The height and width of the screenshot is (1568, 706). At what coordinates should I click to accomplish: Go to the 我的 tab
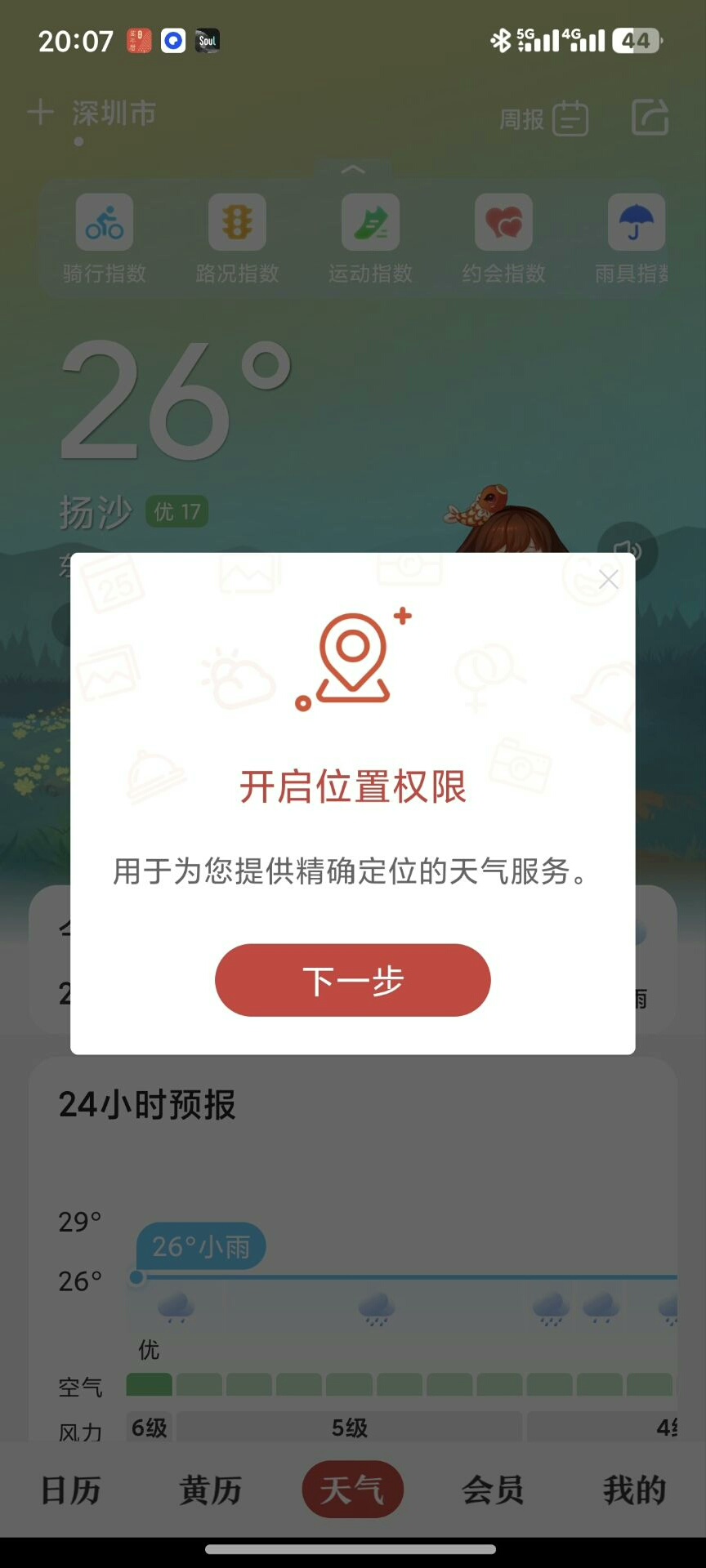[634, 1490]
